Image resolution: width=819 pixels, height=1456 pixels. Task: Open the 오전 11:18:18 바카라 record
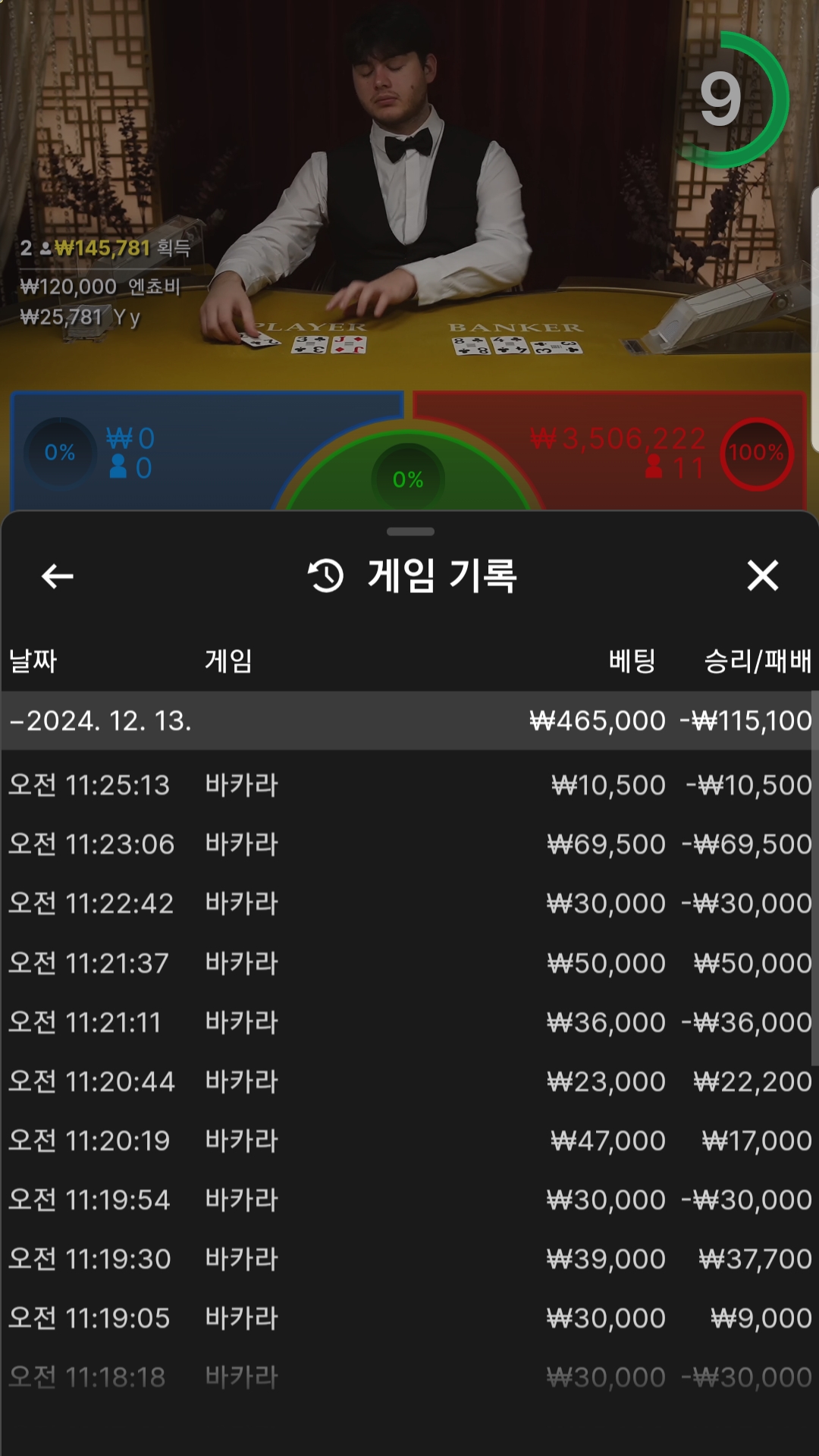pos(409,1377)
